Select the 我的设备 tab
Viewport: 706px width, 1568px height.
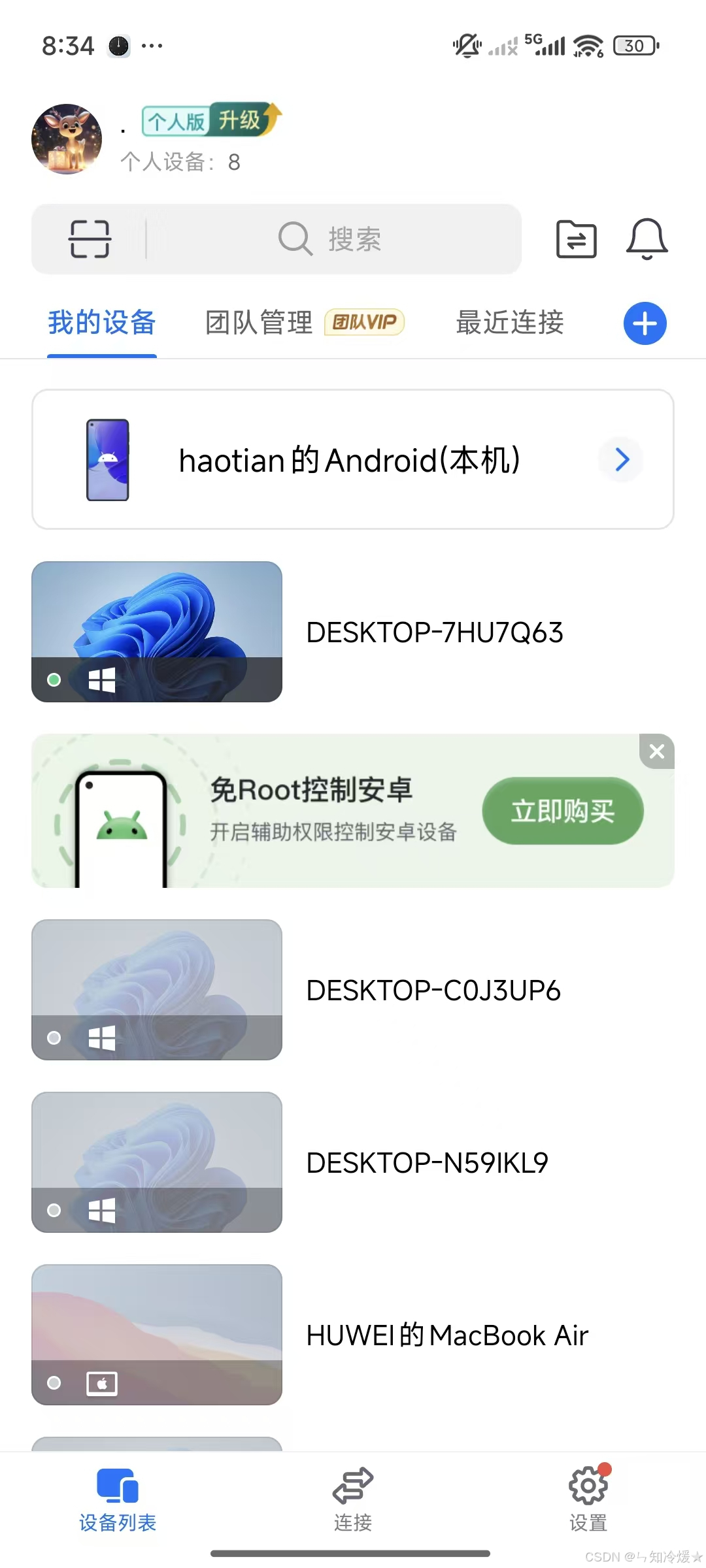point(102,323)
